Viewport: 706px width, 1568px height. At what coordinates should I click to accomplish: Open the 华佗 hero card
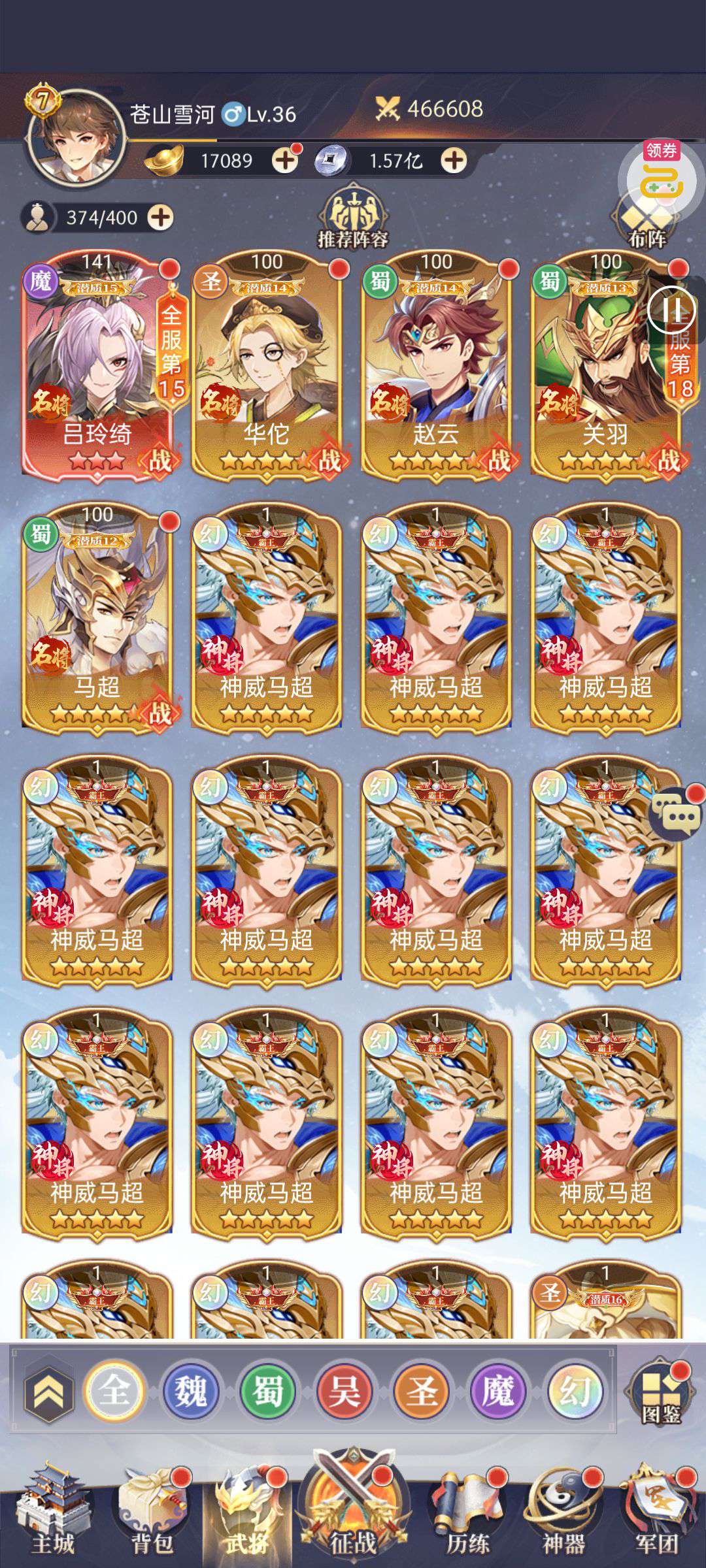point(266,366)
